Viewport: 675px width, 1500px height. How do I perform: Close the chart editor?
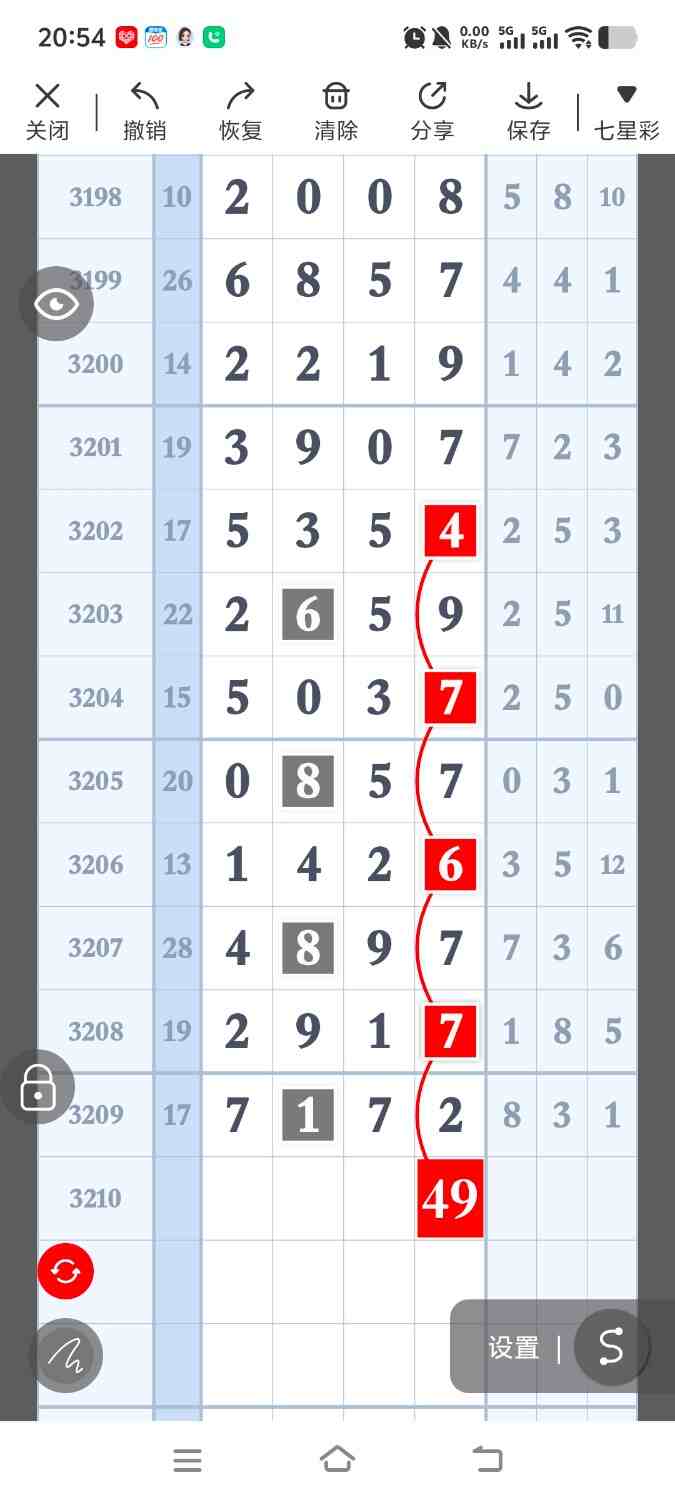[x=47, y=111]
